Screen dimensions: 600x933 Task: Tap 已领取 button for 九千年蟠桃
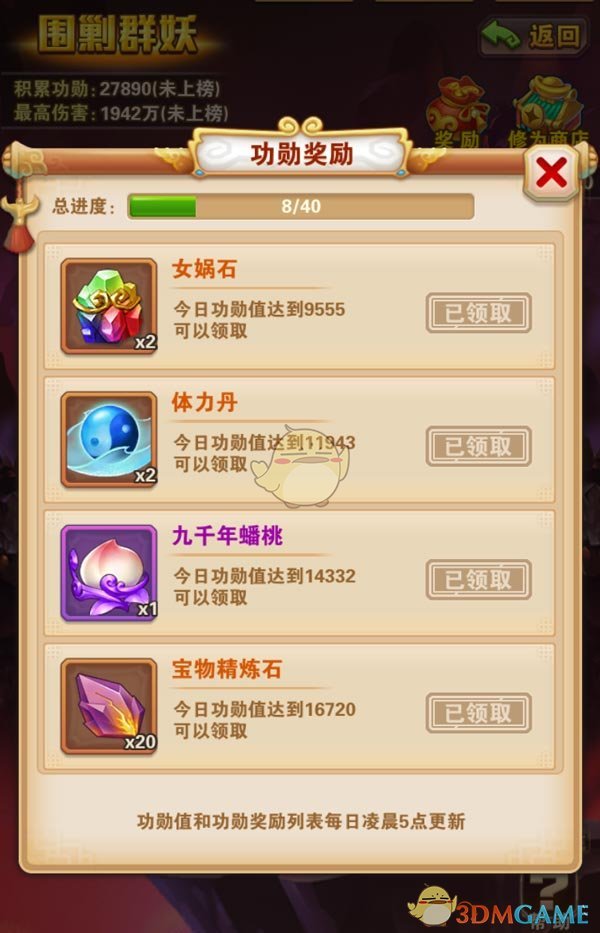coord(478,580)
